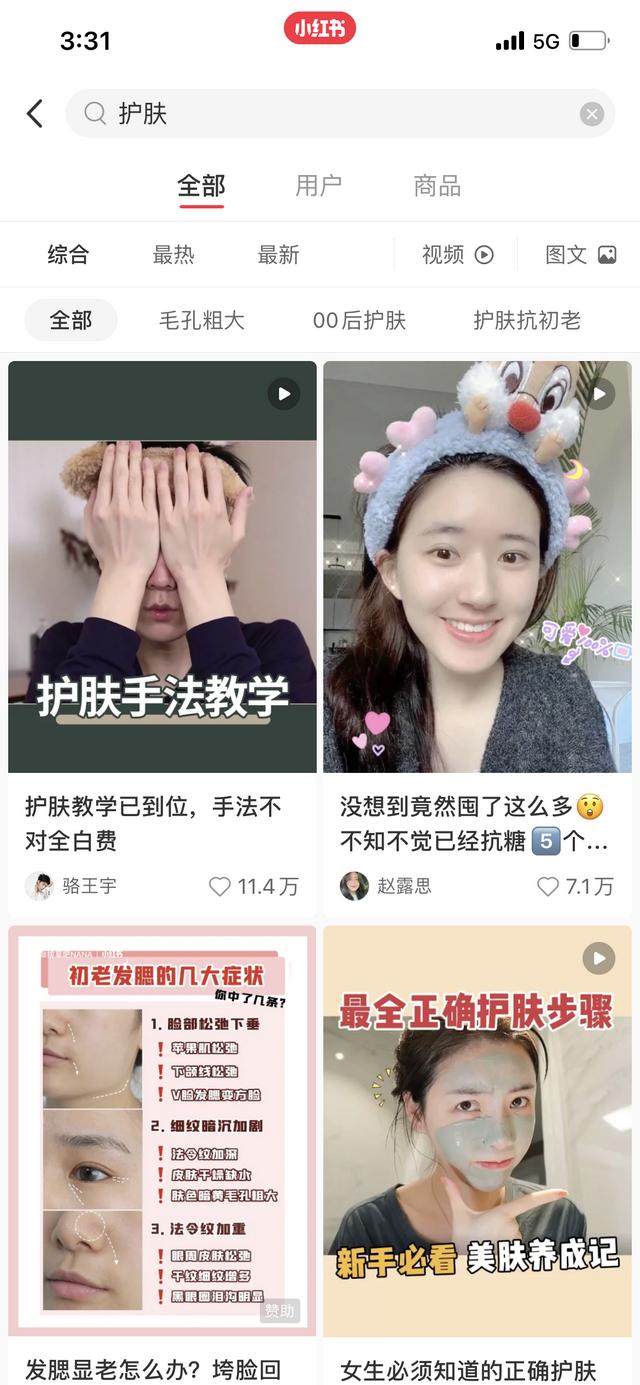Go back using the back arrow
Image resolution: width=640 pixels, height=1385 pixels.
click(35, 114)
